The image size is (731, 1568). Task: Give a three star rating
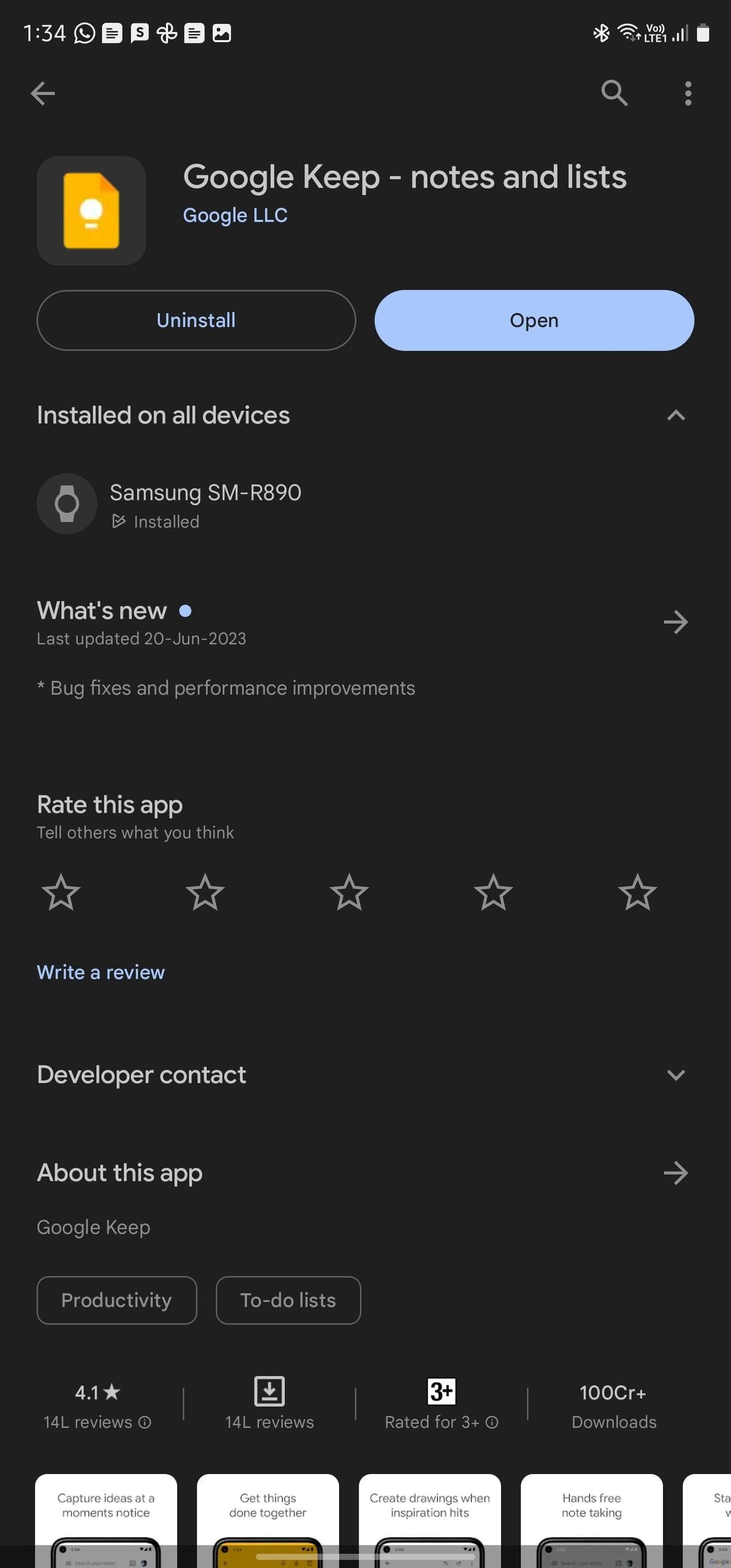coord(349,892)
